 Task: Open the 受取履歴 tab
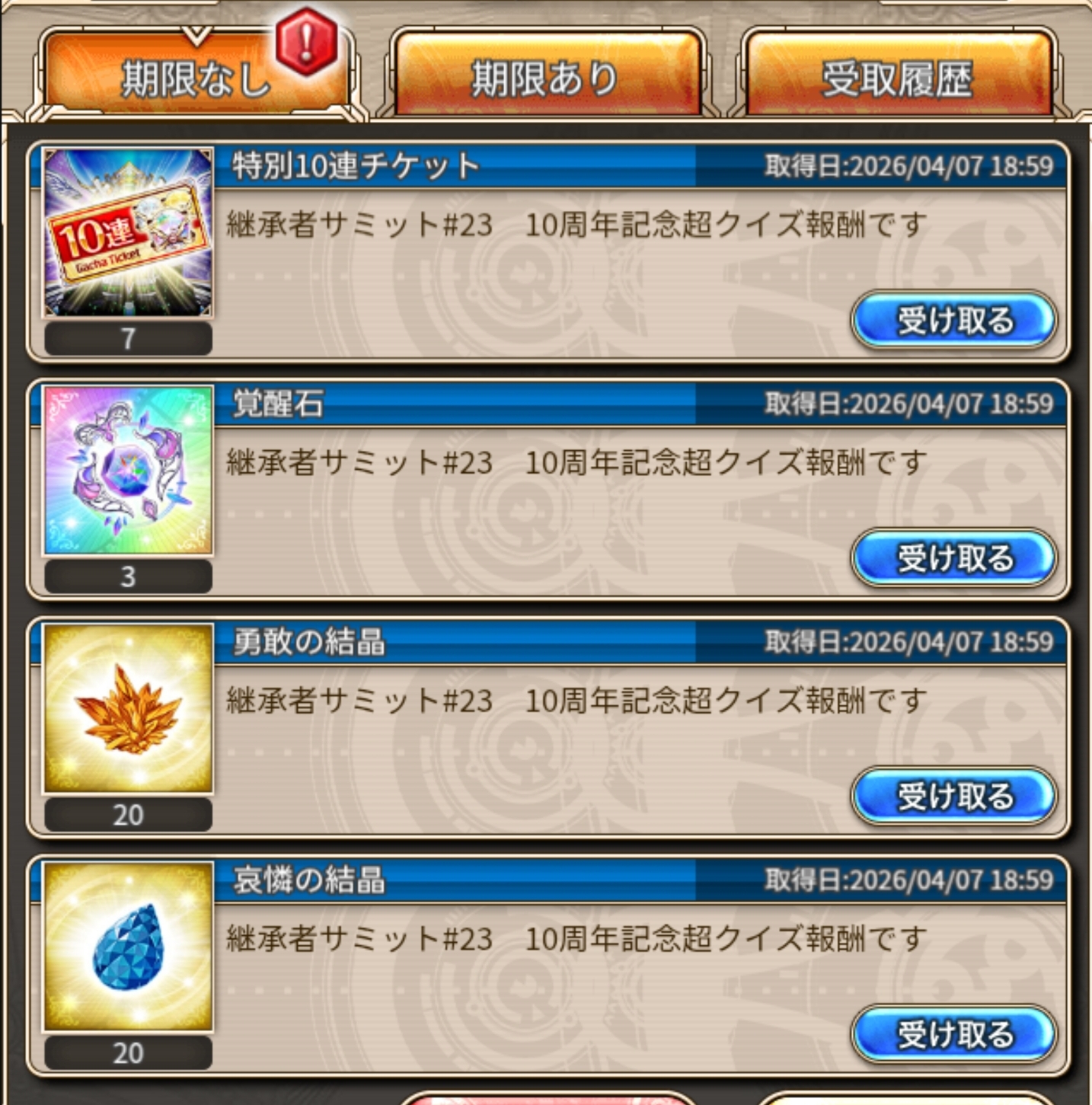point(897,78)
